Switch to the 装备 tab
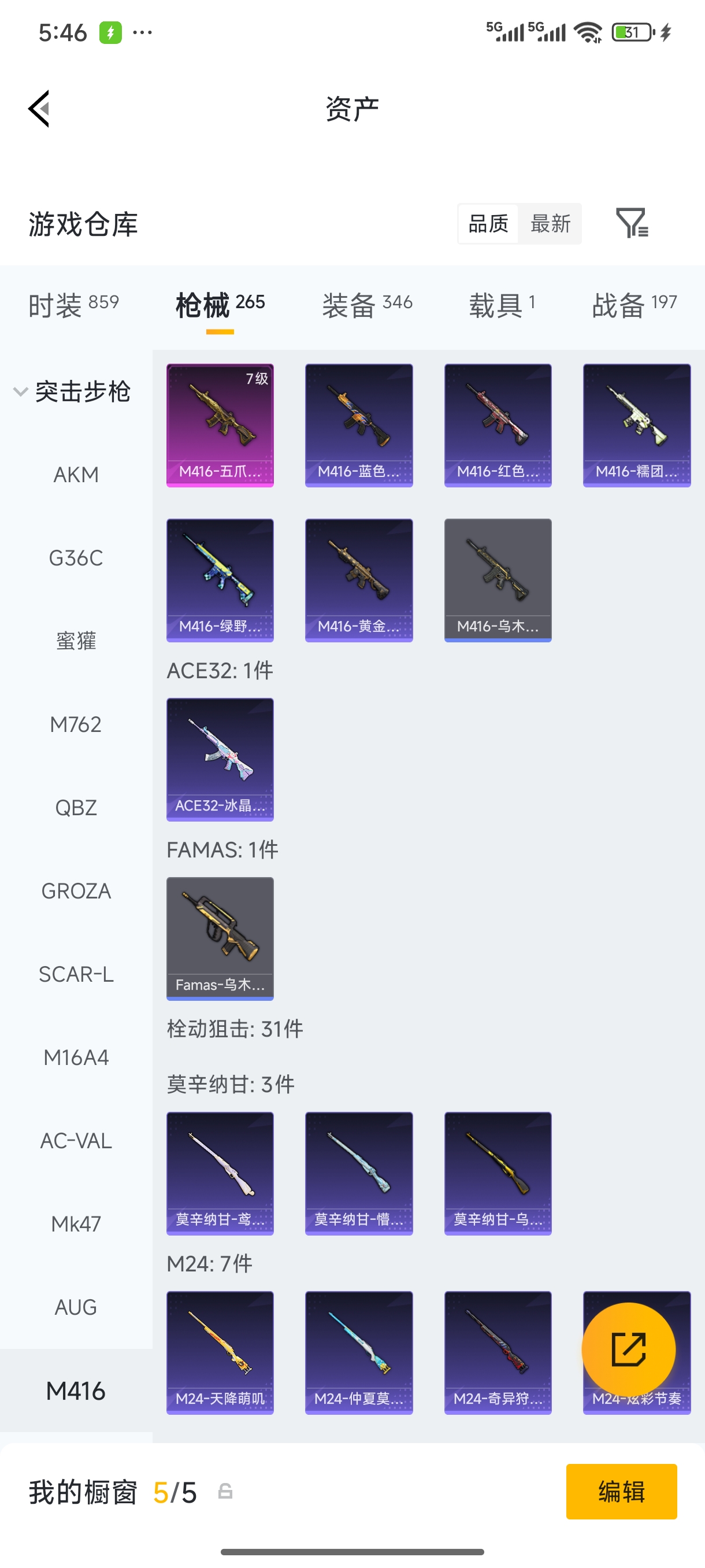705x1568 pixels. [x=367, y=304]
